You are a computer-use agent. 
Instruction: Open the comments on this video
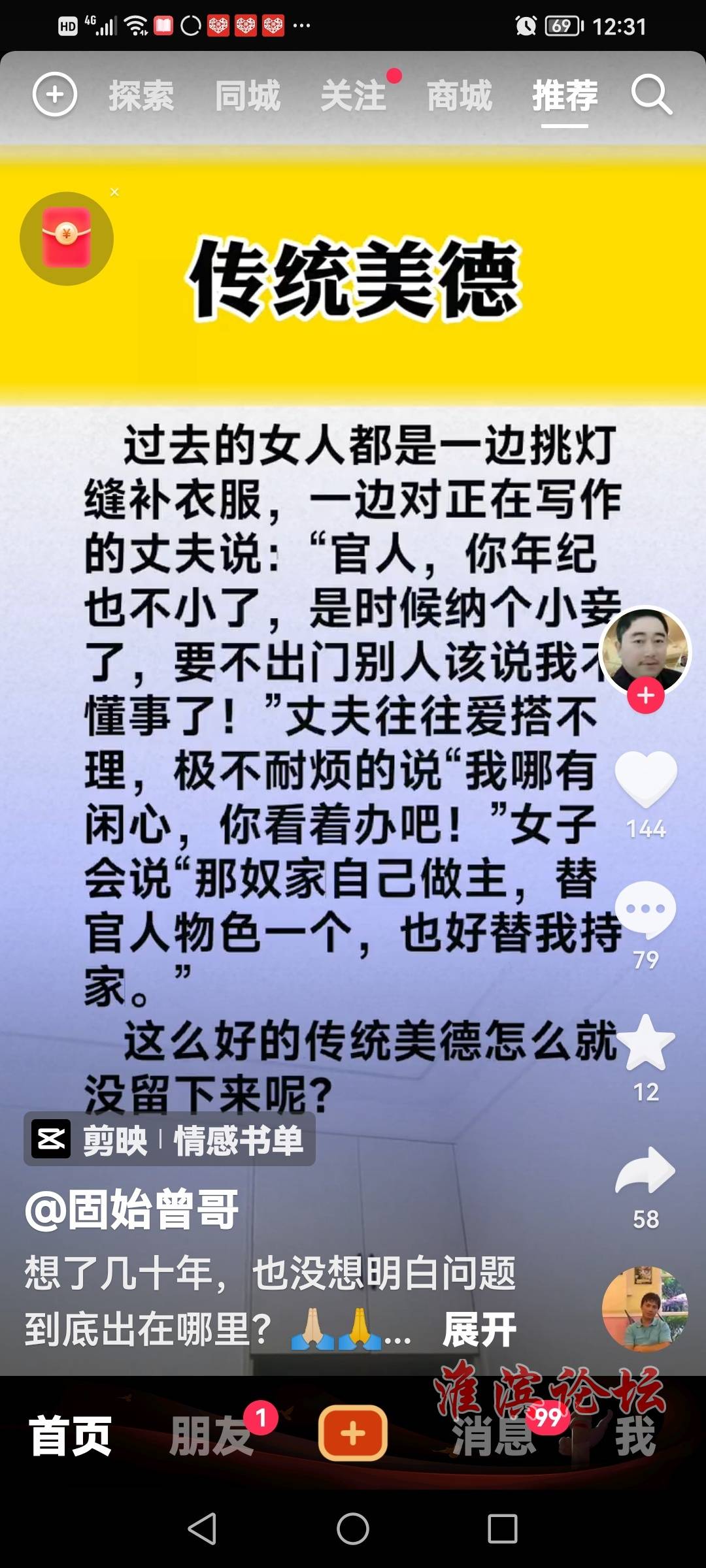pyautogui.click(x=645, y=908)
